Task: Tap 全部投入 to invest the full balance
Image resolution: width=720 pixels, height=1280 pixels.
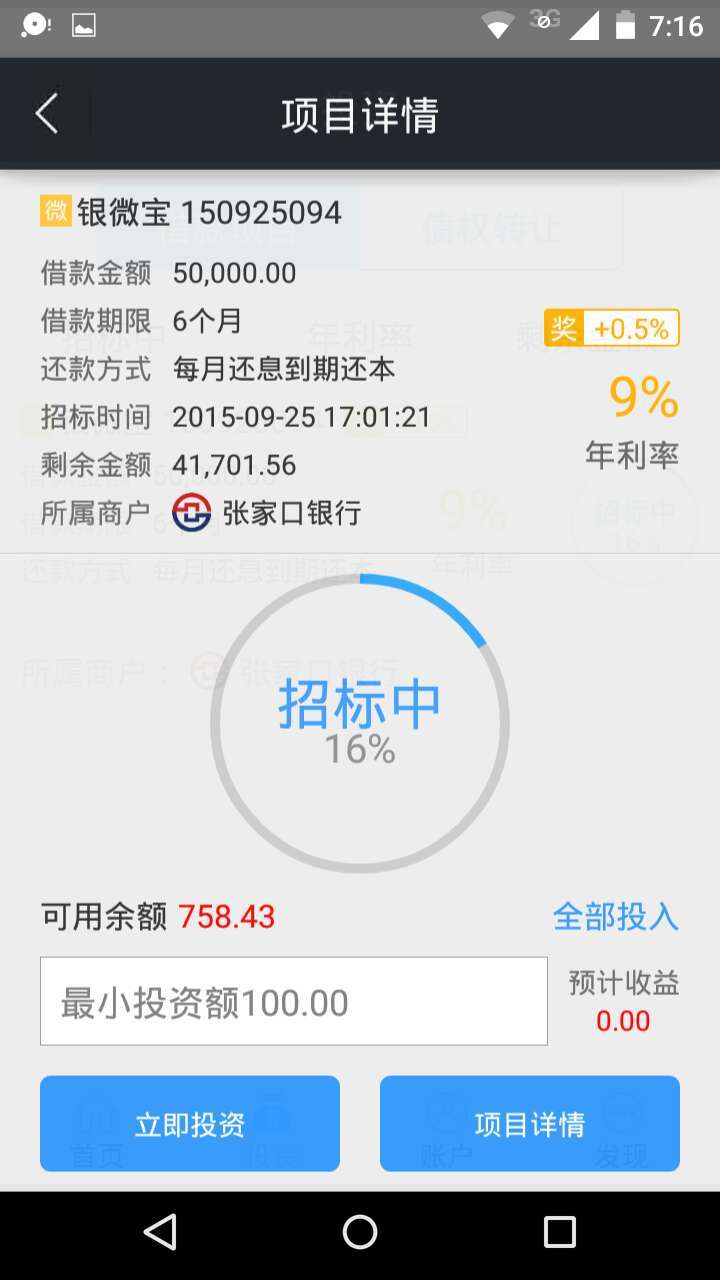Action: tap(615, 916)
